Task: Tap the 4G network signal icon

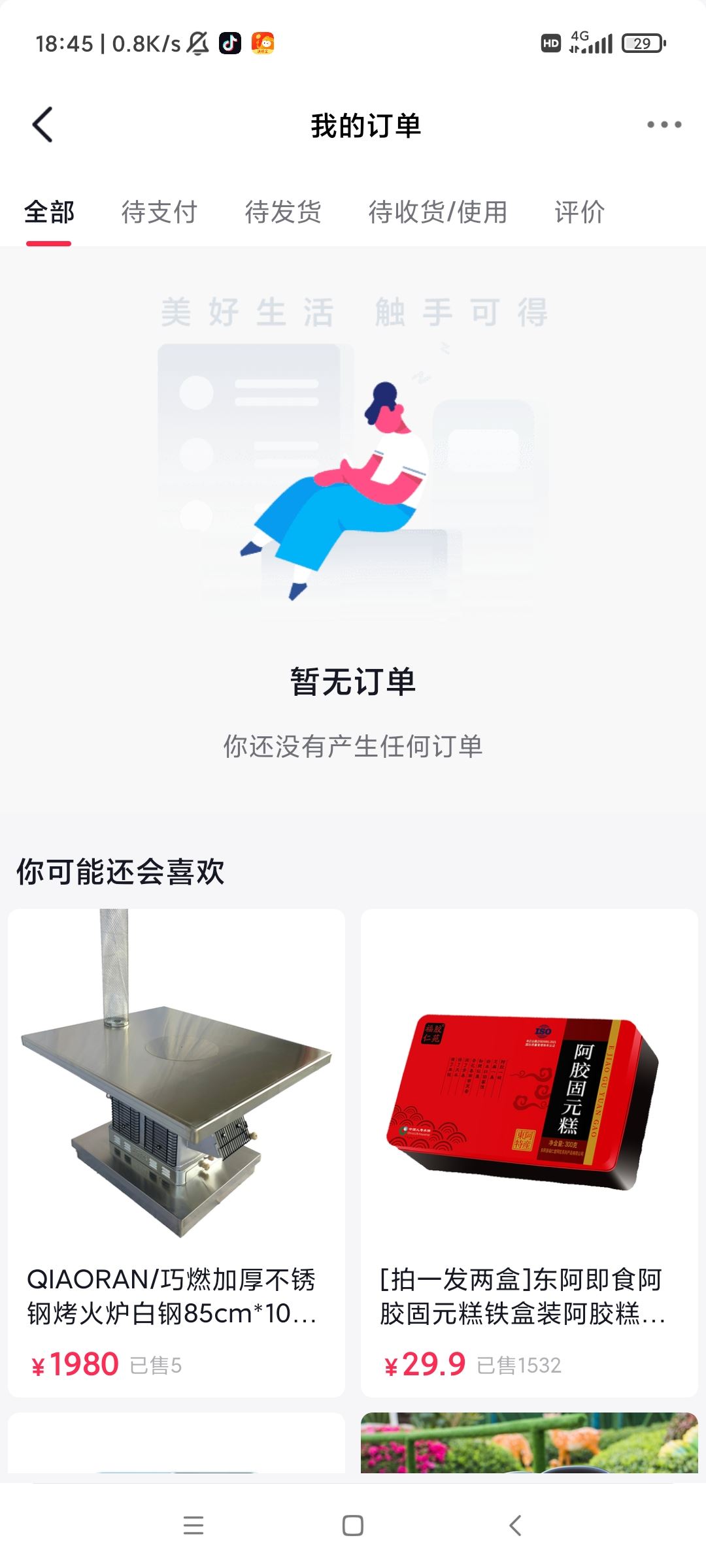Action: pyautogui.click(x=592, y=42)
